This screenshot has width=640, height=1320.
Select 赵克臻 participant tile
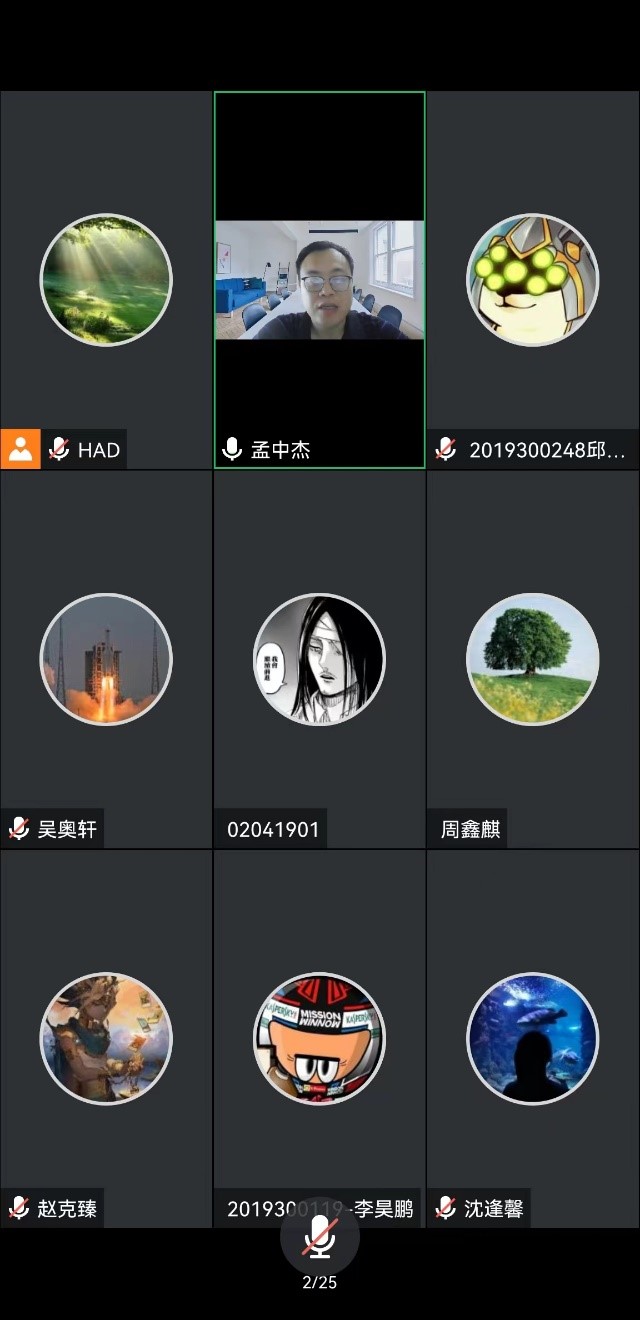point(106,1038)
